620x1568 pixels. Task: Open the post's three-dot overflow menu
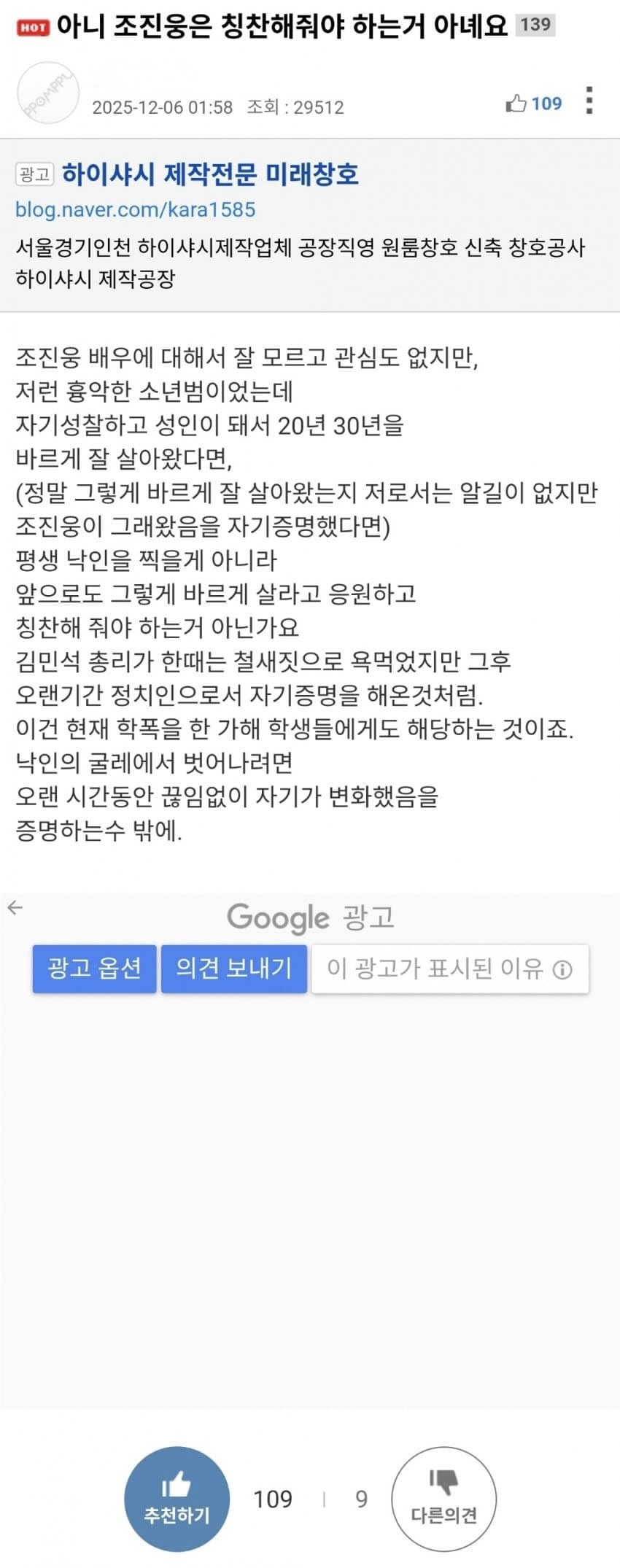pyautogui.click(x=589, y=101)
